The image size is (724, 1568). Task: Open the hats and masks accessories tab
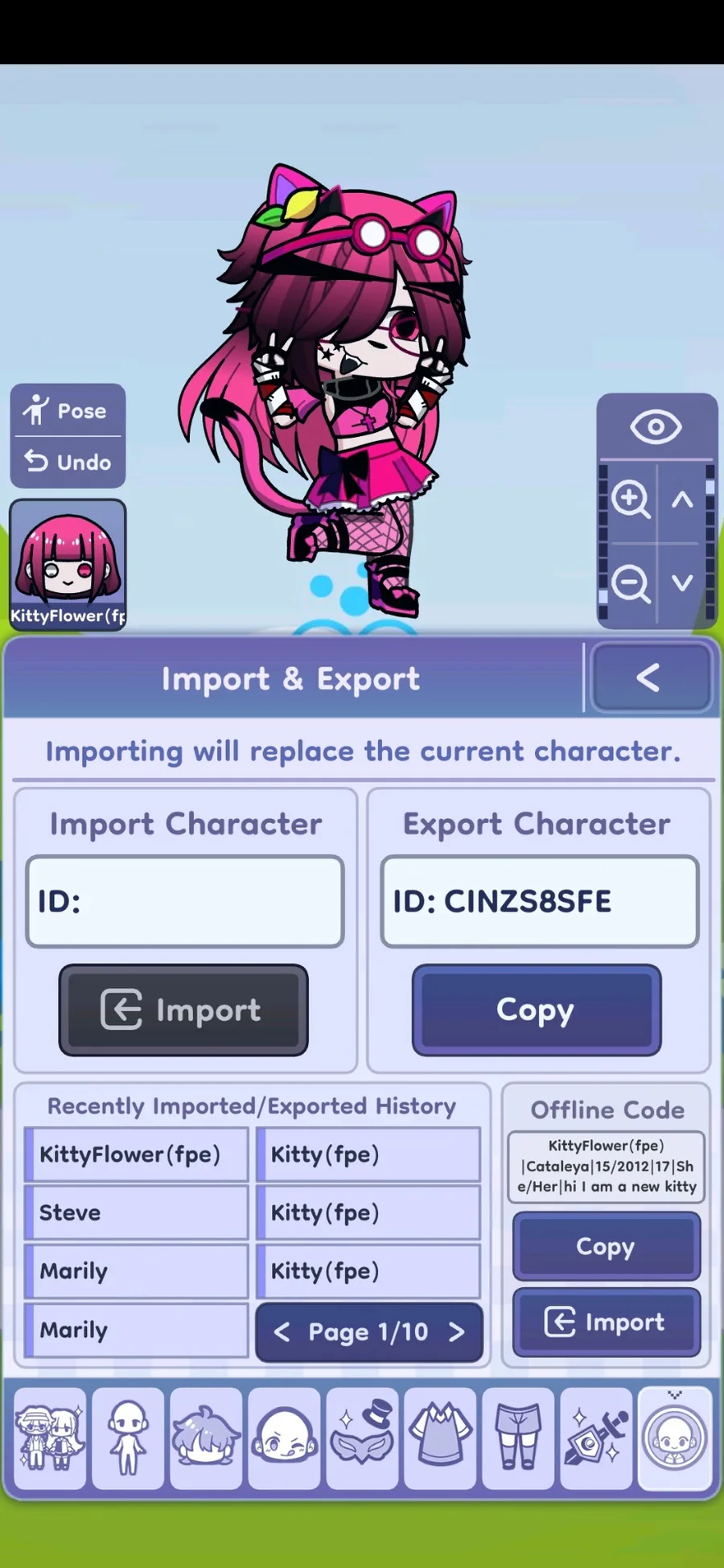[x=362, y=1438]
